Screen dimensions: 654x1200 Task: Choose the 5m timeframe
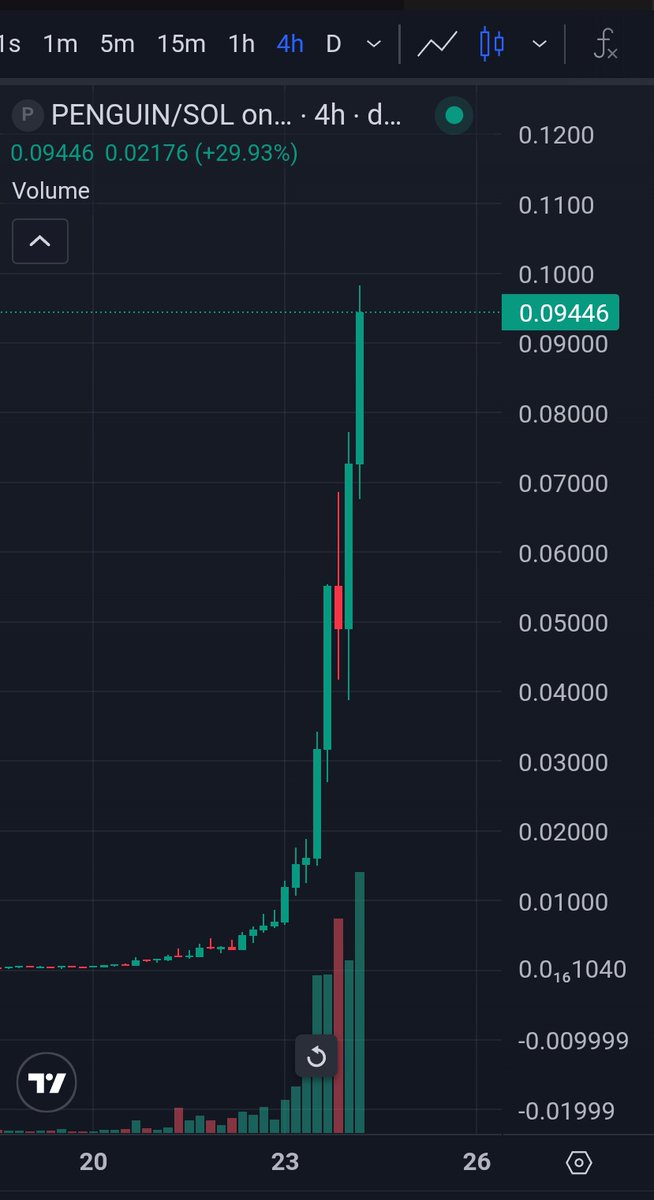click(x=117, y=44)
